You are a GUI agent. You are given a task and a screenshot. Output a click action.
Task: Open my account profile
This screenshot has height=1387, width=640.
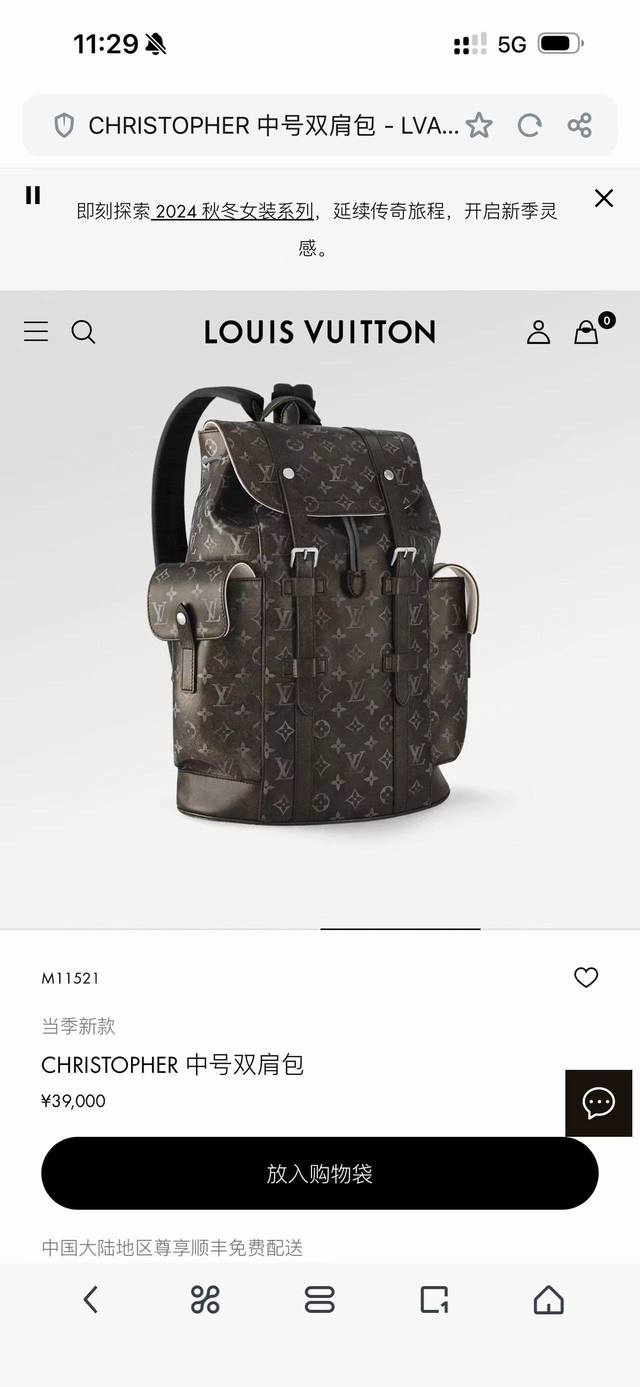click(x=538, y=332)
